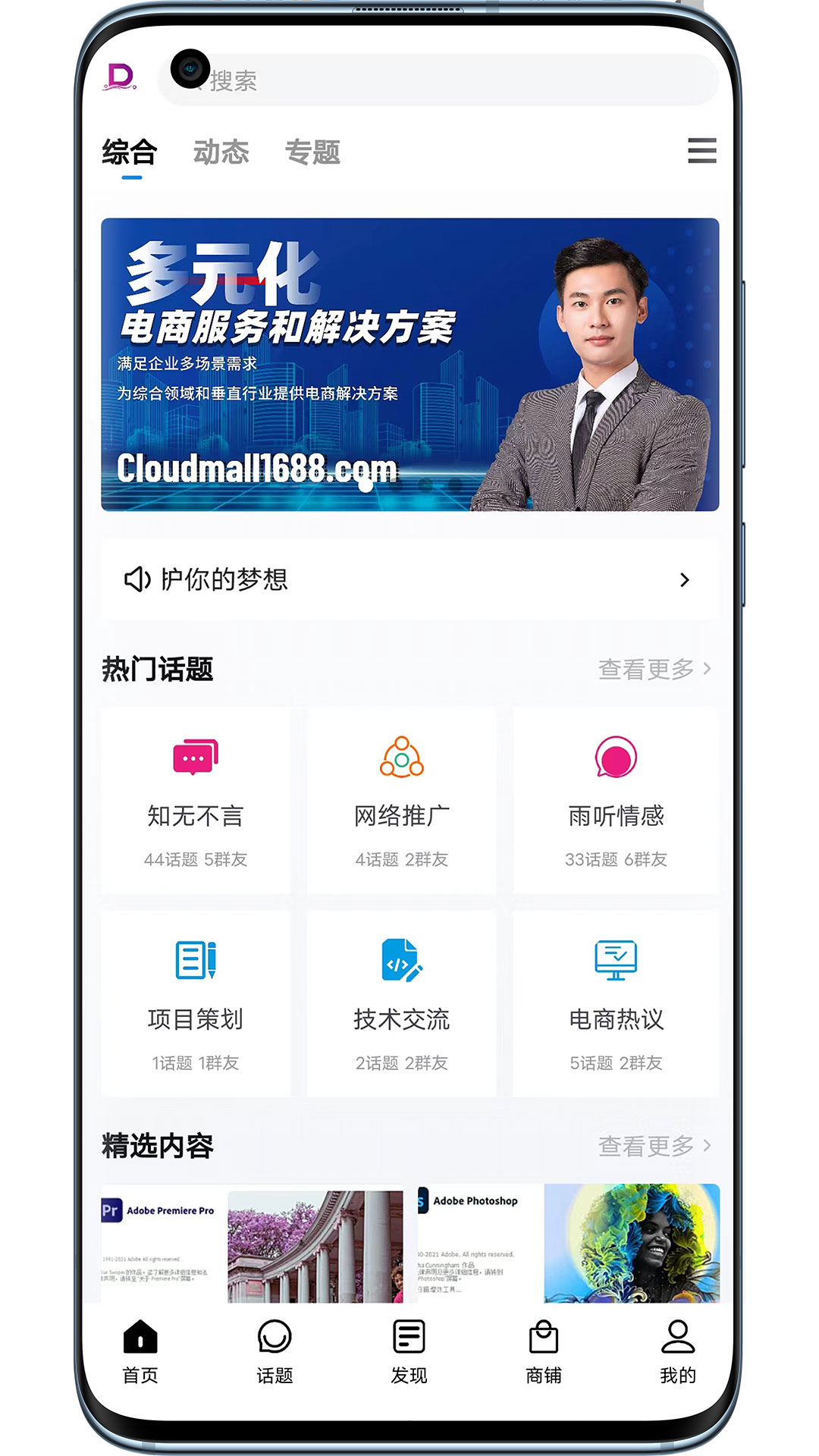
Task: Open the 雨听情感 topic card
Action: point(616,801)
